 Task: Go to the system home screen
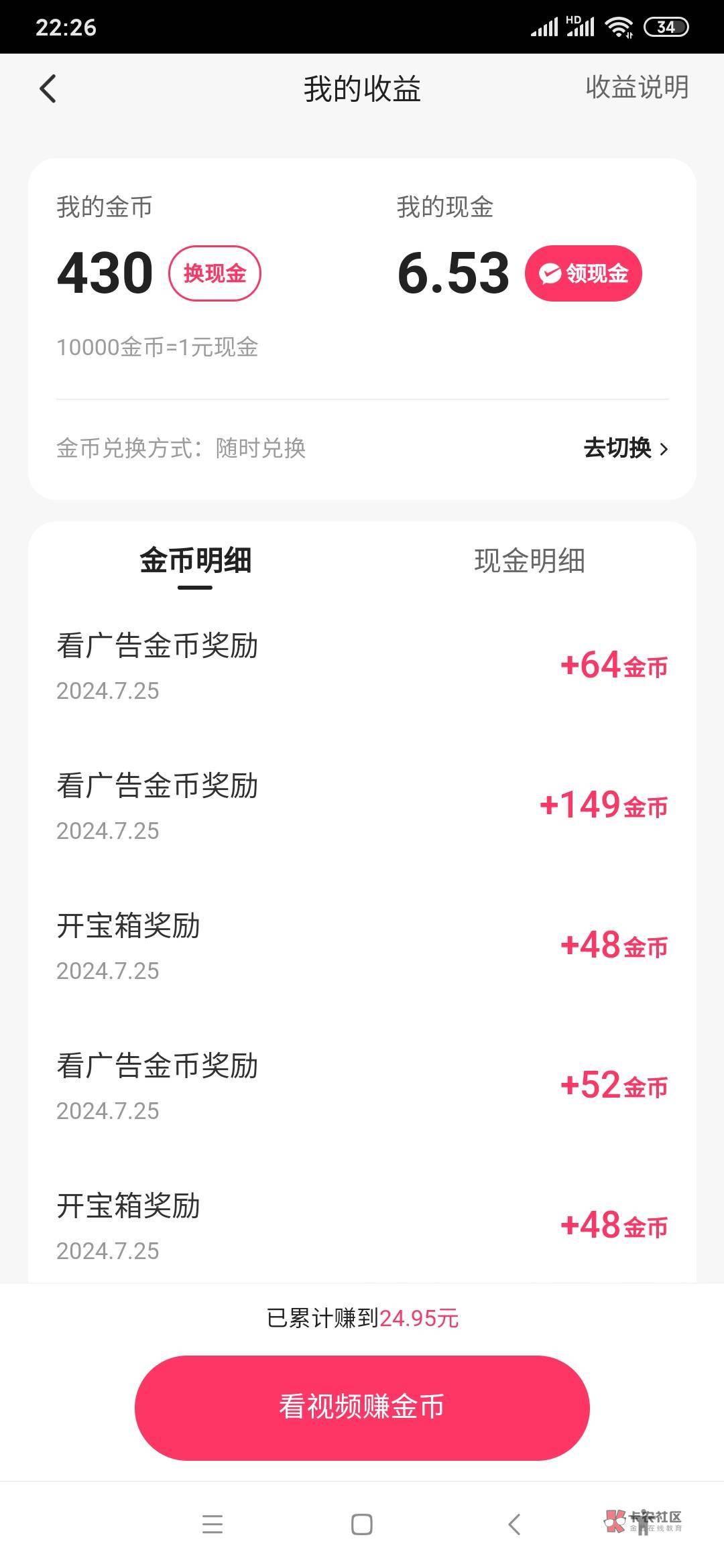[x=362, y=1524]
